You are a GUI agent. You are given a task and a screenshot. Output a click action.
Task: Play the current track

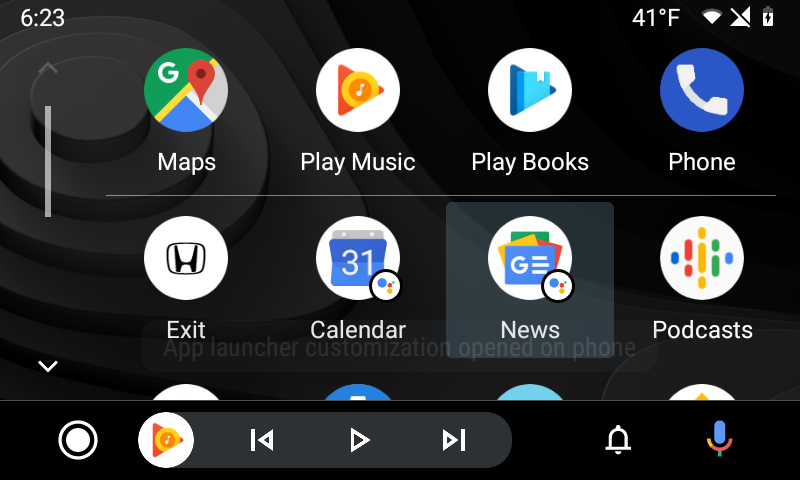[x=358, y=440]
